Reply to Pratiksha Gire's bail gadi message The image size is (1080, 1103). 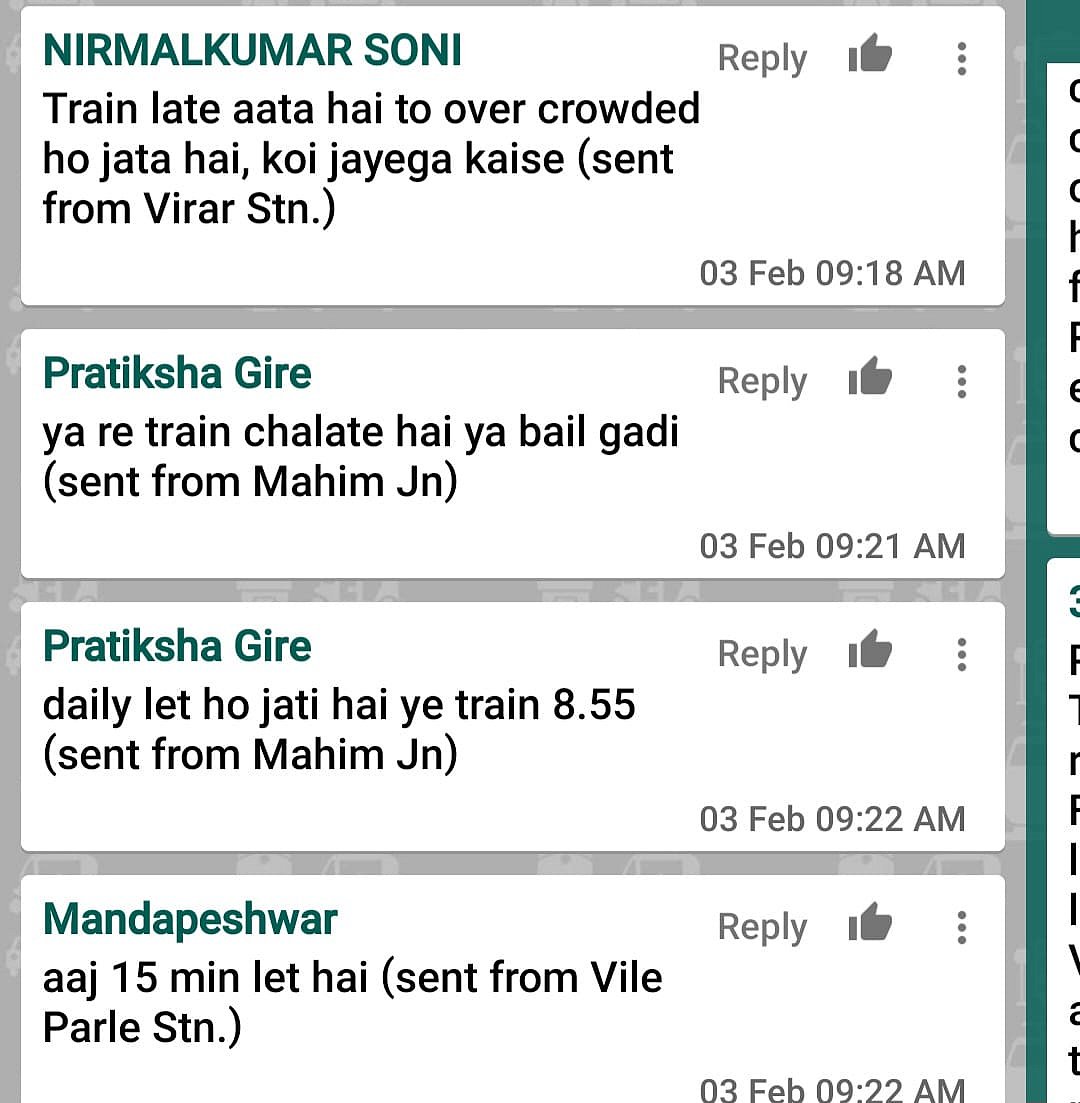pos(762,381)
